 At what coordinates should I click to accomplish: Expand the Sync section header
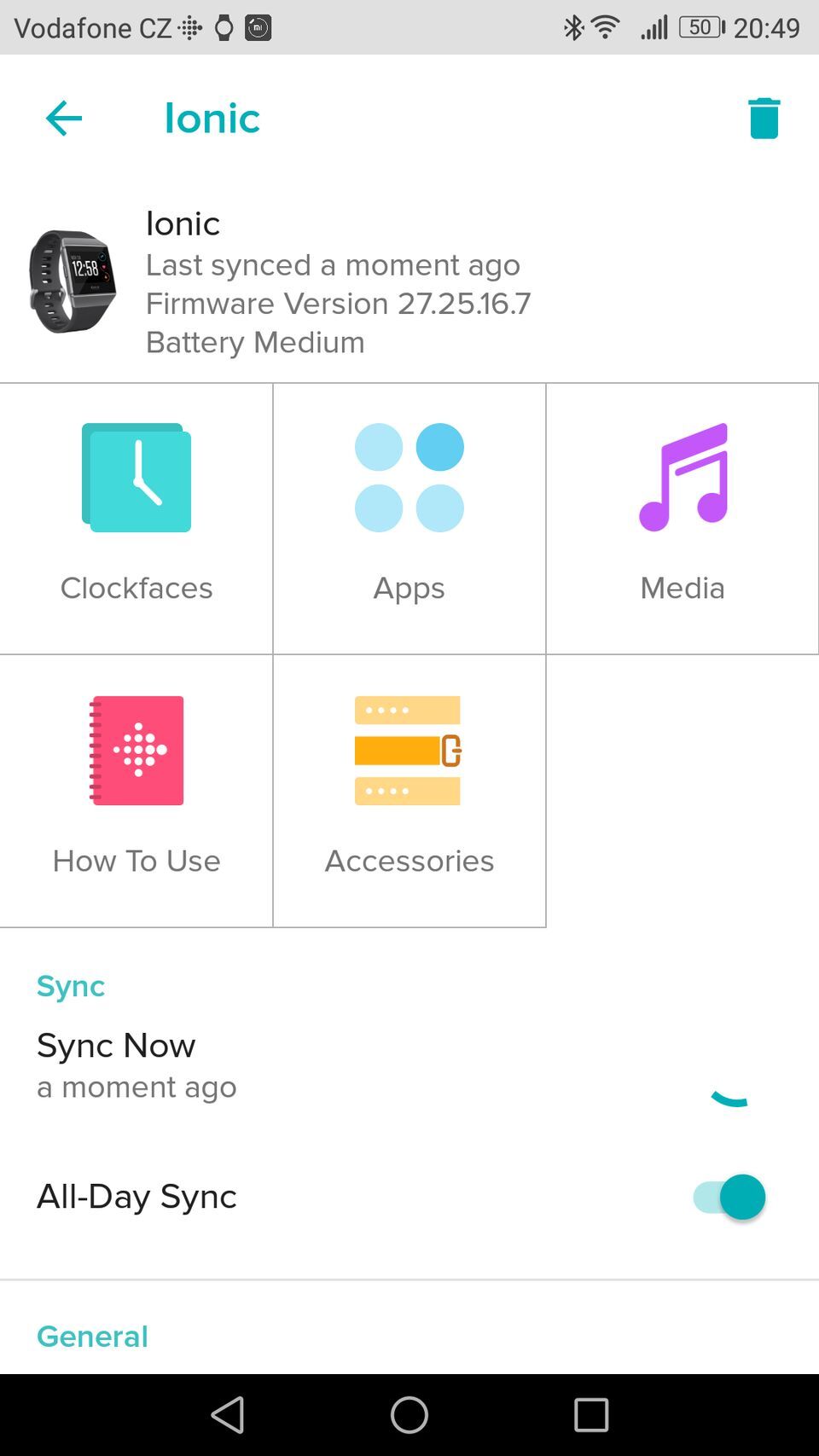coord(70,985)
